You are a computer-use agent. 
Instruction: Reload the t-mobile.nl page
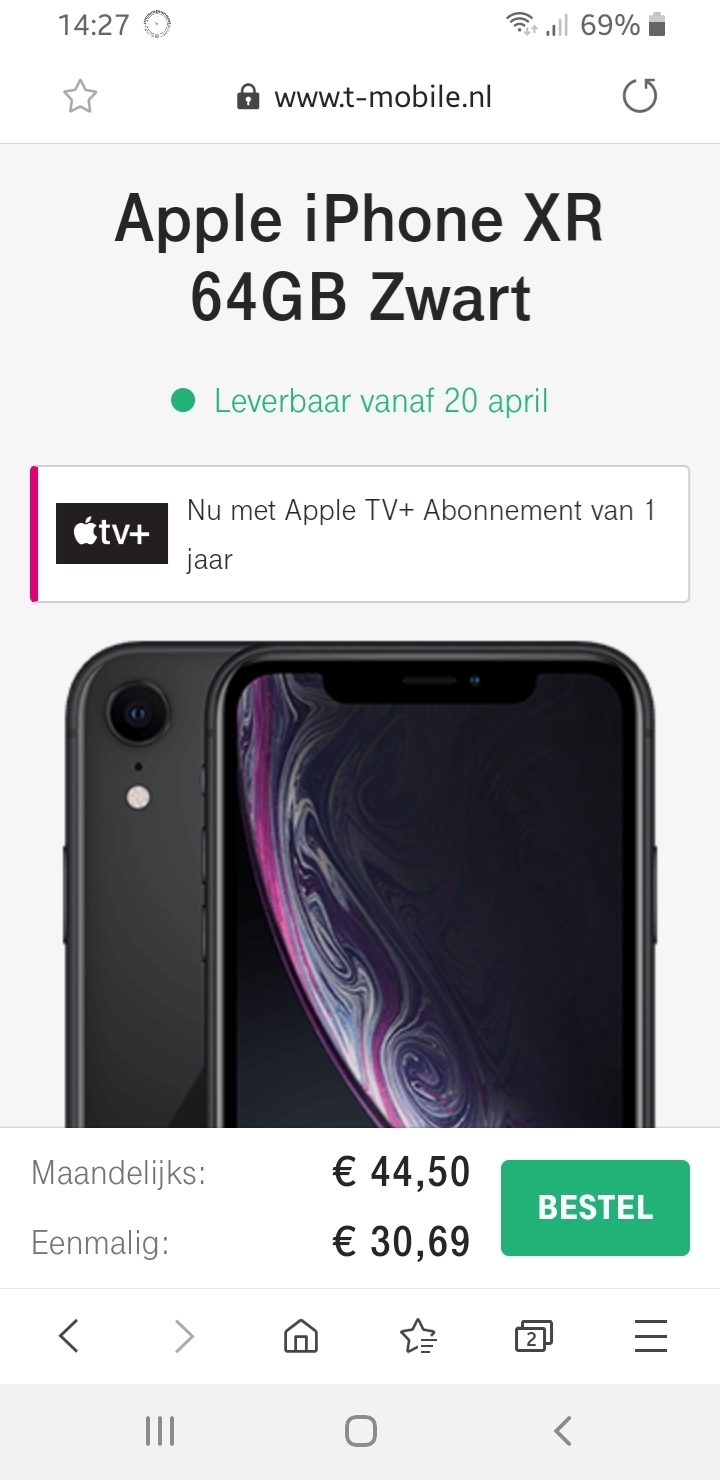(640, 97)
